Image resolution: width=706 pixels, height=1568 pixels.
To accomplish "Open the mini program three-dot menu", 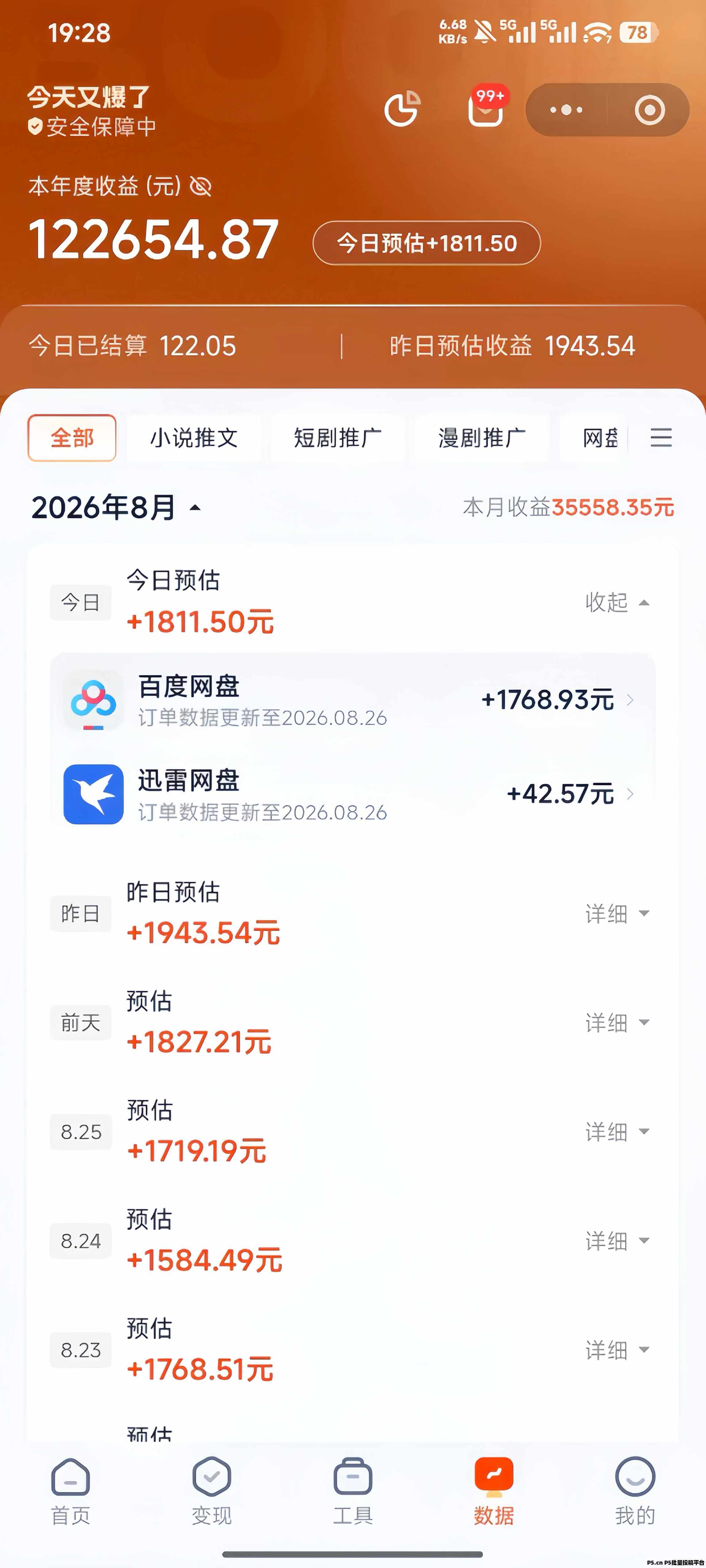I will [x=566, y=110].
